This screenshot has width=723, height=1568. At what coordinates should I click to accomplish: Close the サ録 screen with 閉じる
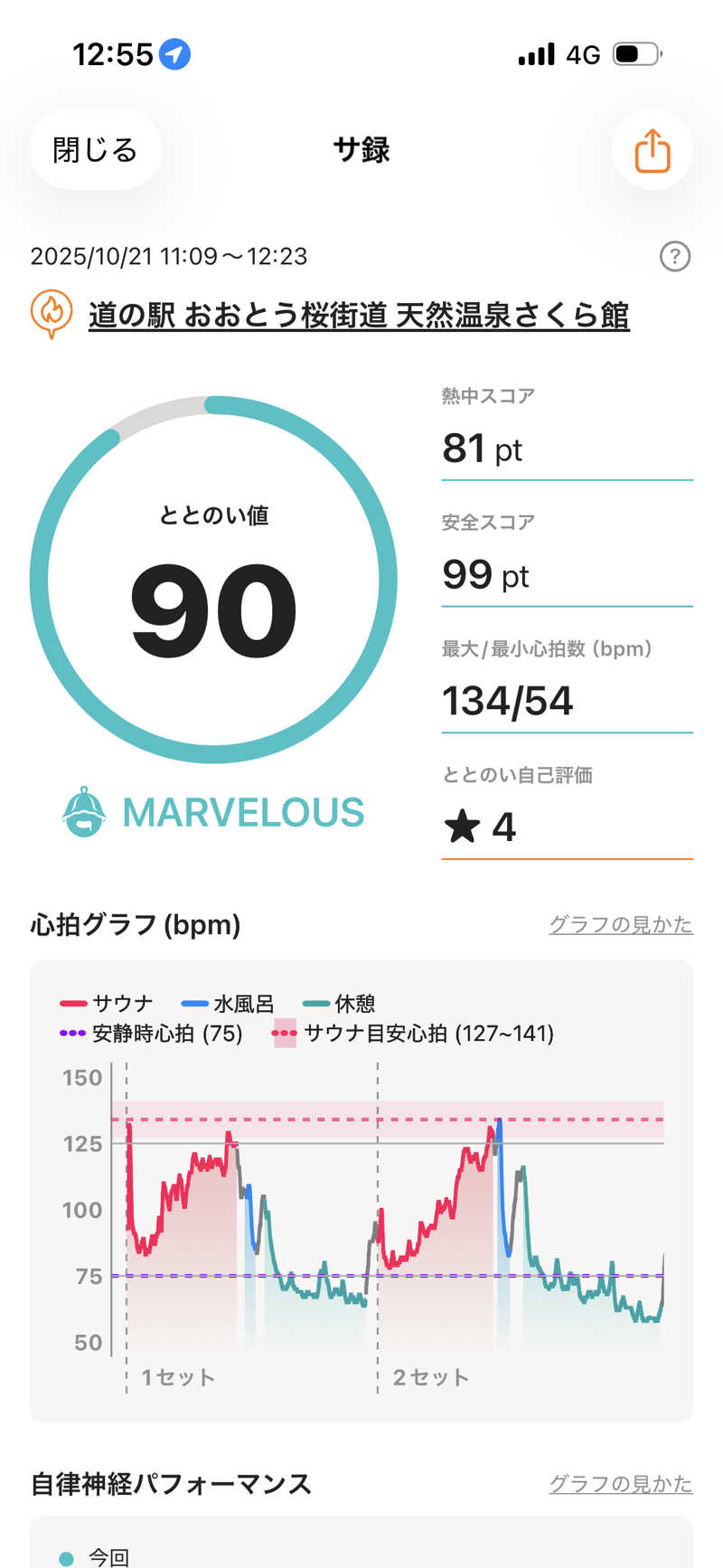(x=95, y=149)
